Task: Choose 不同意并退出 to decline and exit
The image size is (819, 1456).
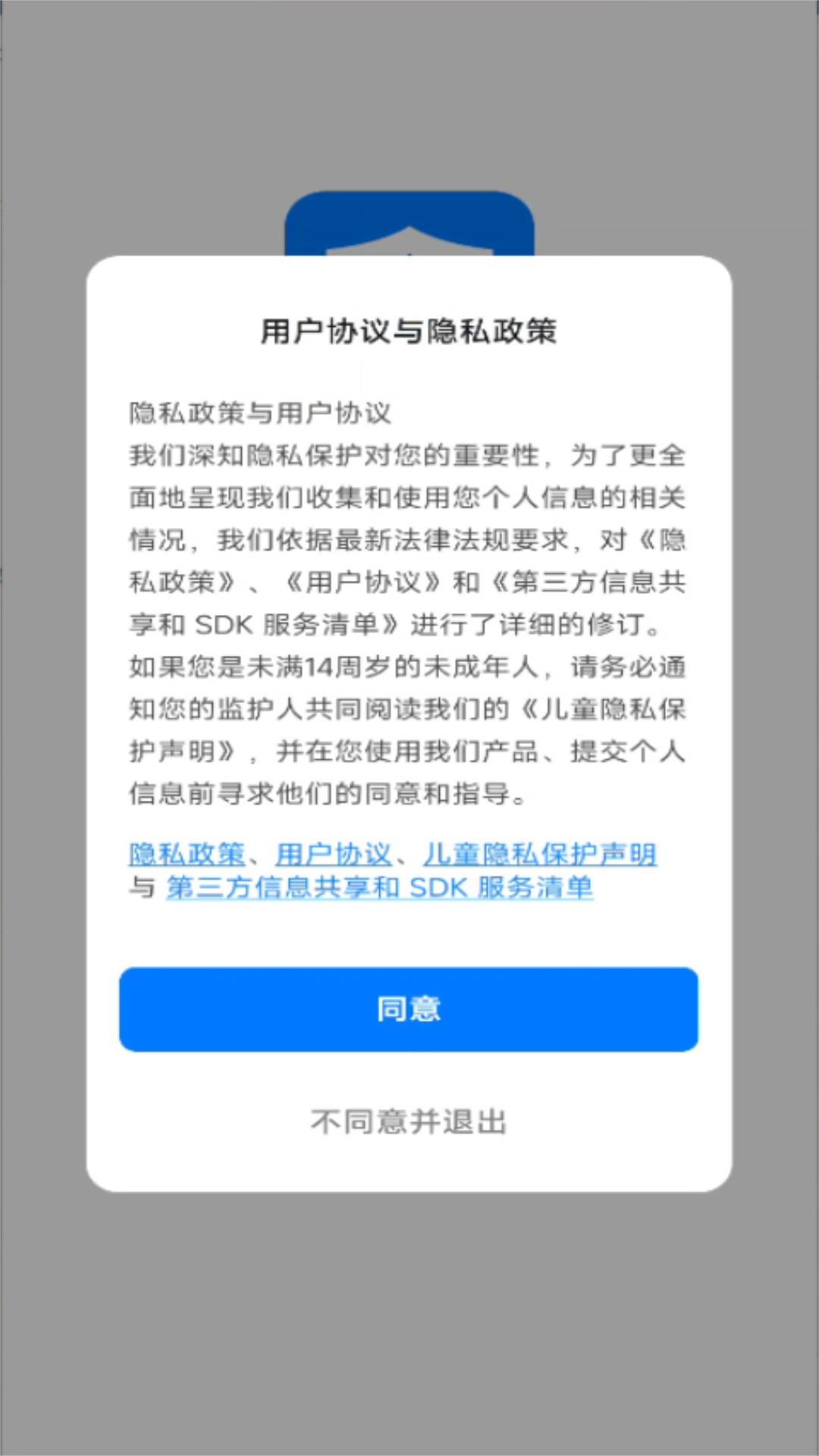Action: pyautogui.click(x=408, y=1121)
